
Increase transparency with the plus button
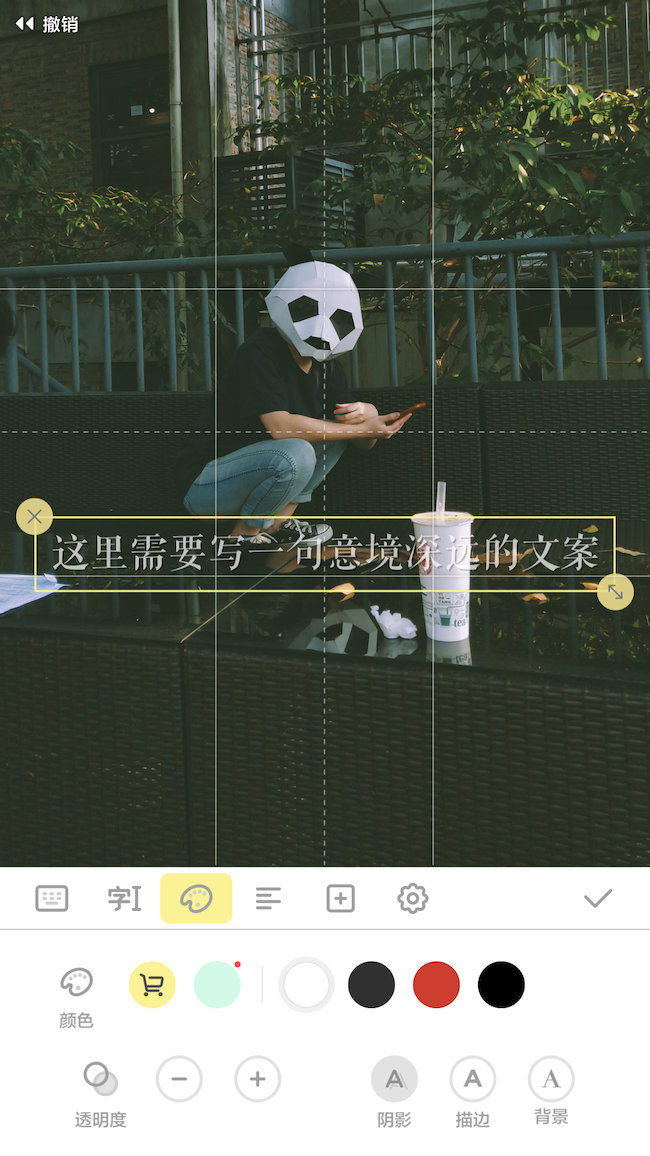257,1079
